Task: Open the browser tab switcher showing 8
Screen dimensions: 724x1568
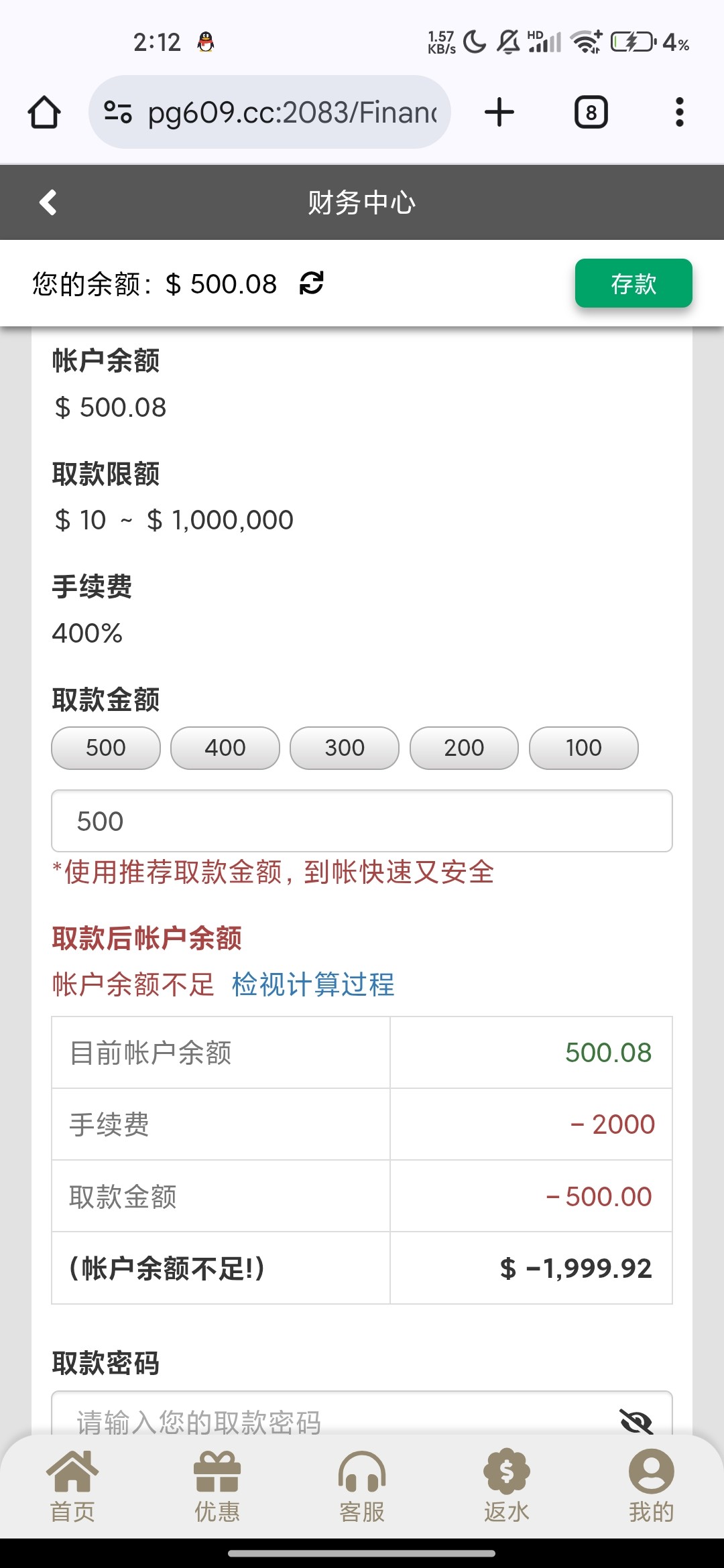Action: [x=591, y=112]
